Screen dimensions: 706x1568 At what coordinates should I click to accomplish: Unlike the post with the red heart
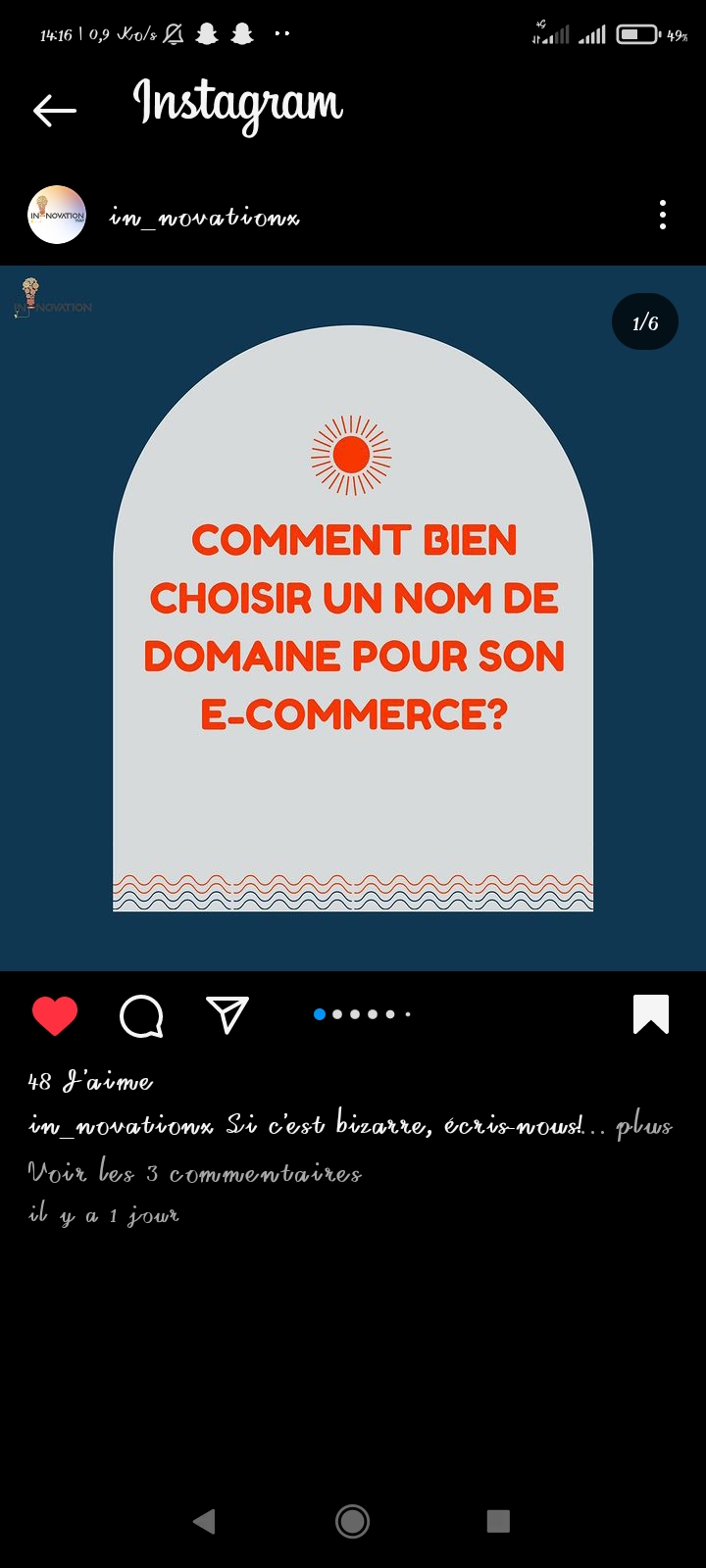[x=55, y=1015]
